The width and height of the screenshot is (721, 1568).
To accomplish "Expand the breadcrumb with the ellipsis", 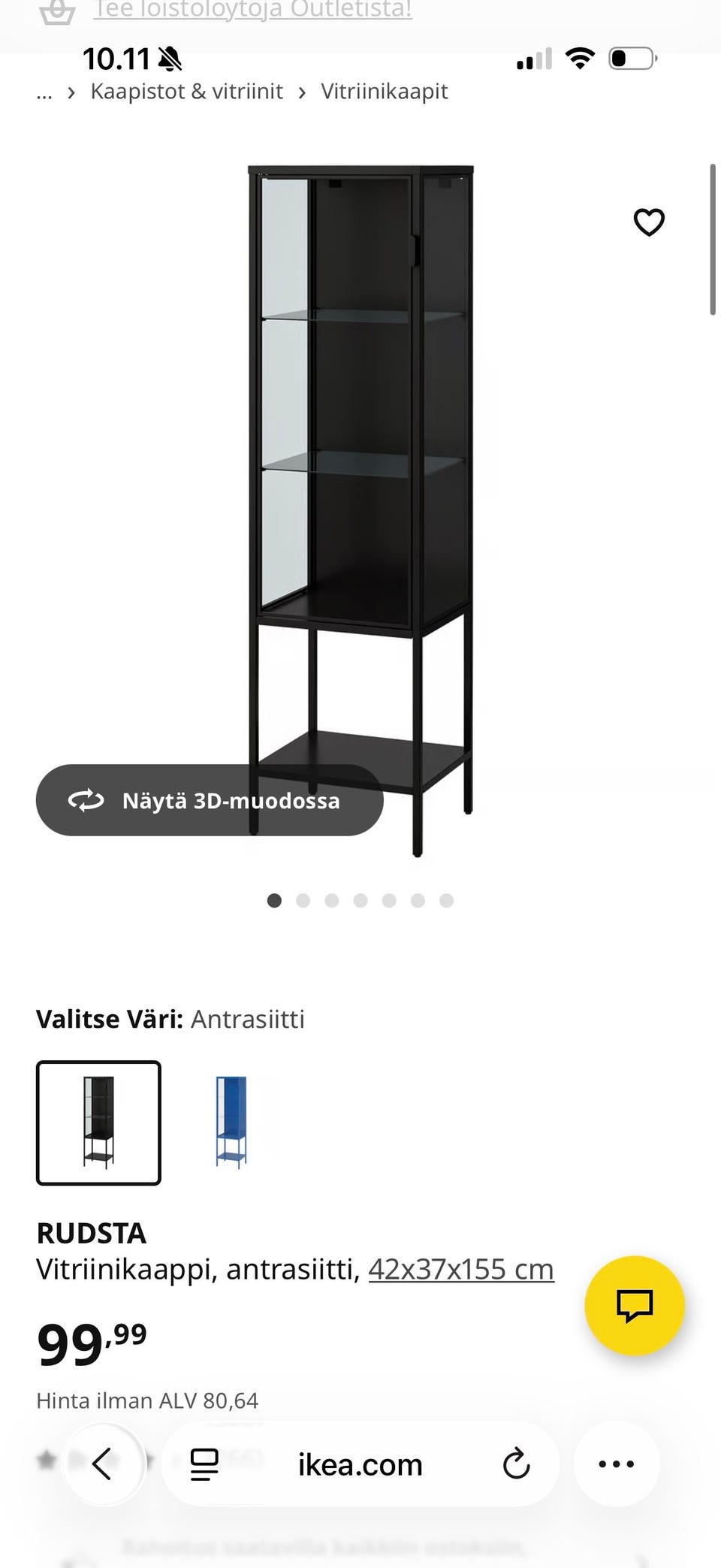I will [x=44, y=91].
